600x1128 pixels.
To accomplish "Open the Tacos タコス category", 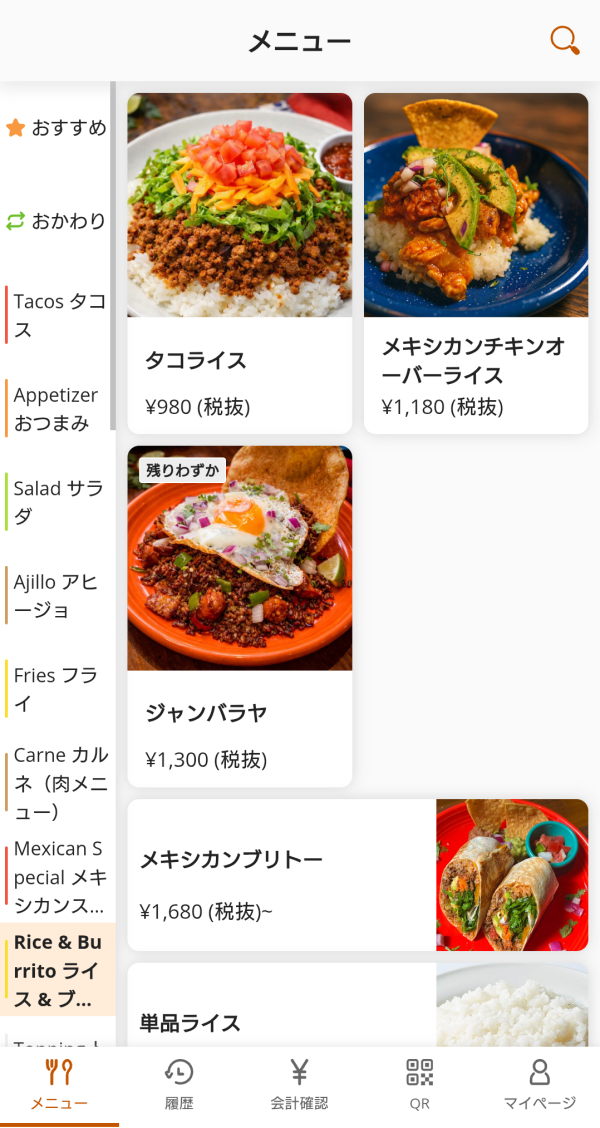I will click(58, 315).
